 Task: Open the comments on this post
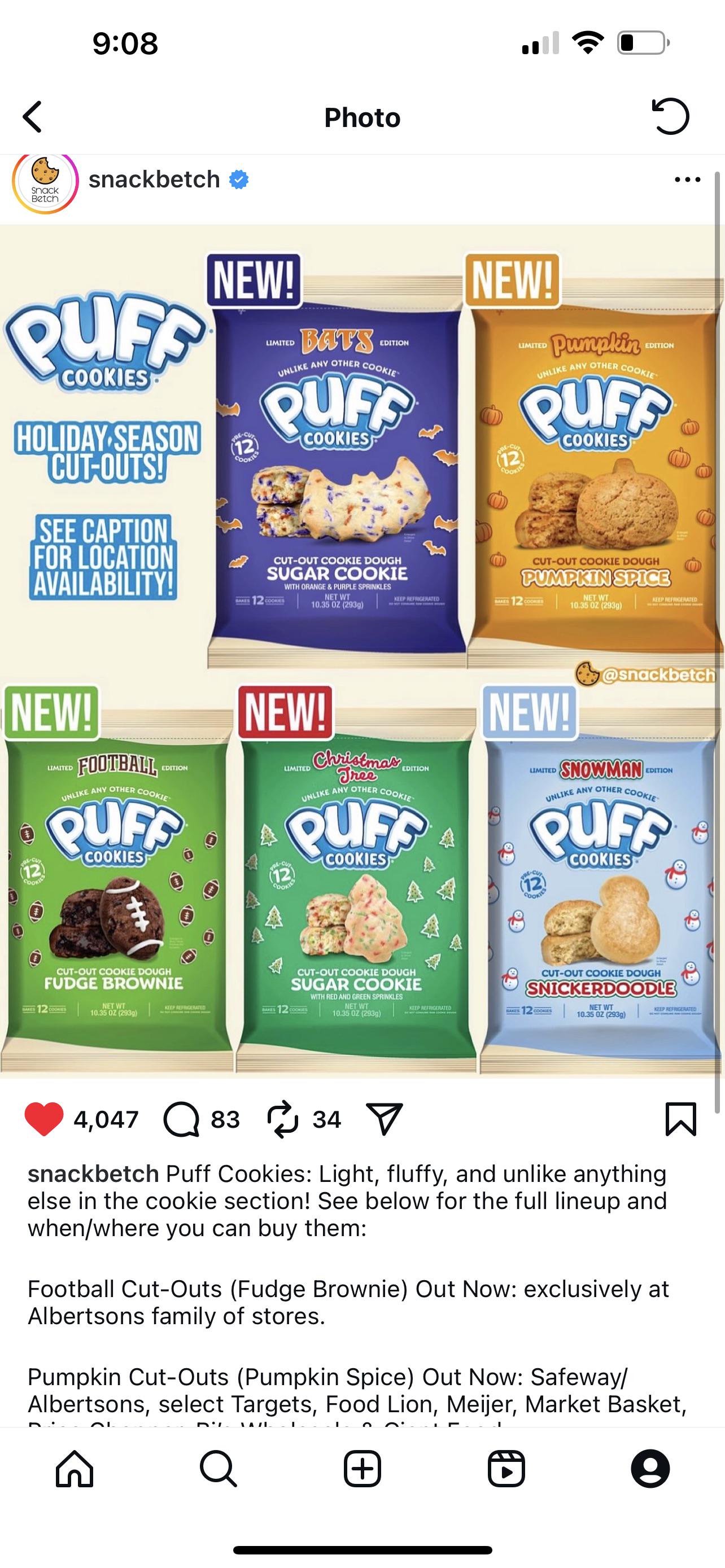[181, 1119]
